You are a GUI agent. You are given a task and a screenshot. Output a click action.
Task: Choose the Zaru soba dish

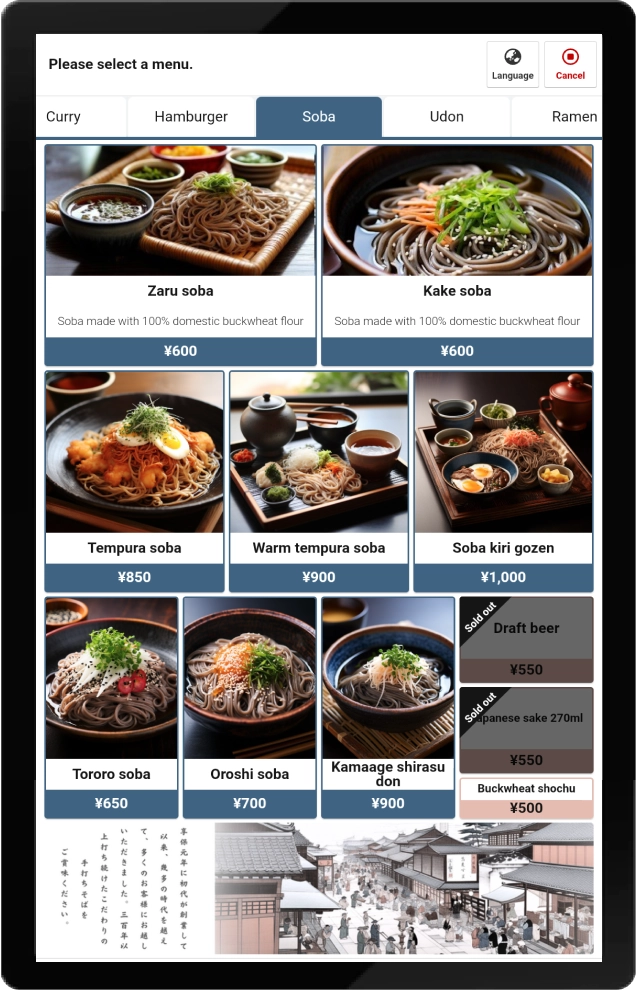pos(180,255)
